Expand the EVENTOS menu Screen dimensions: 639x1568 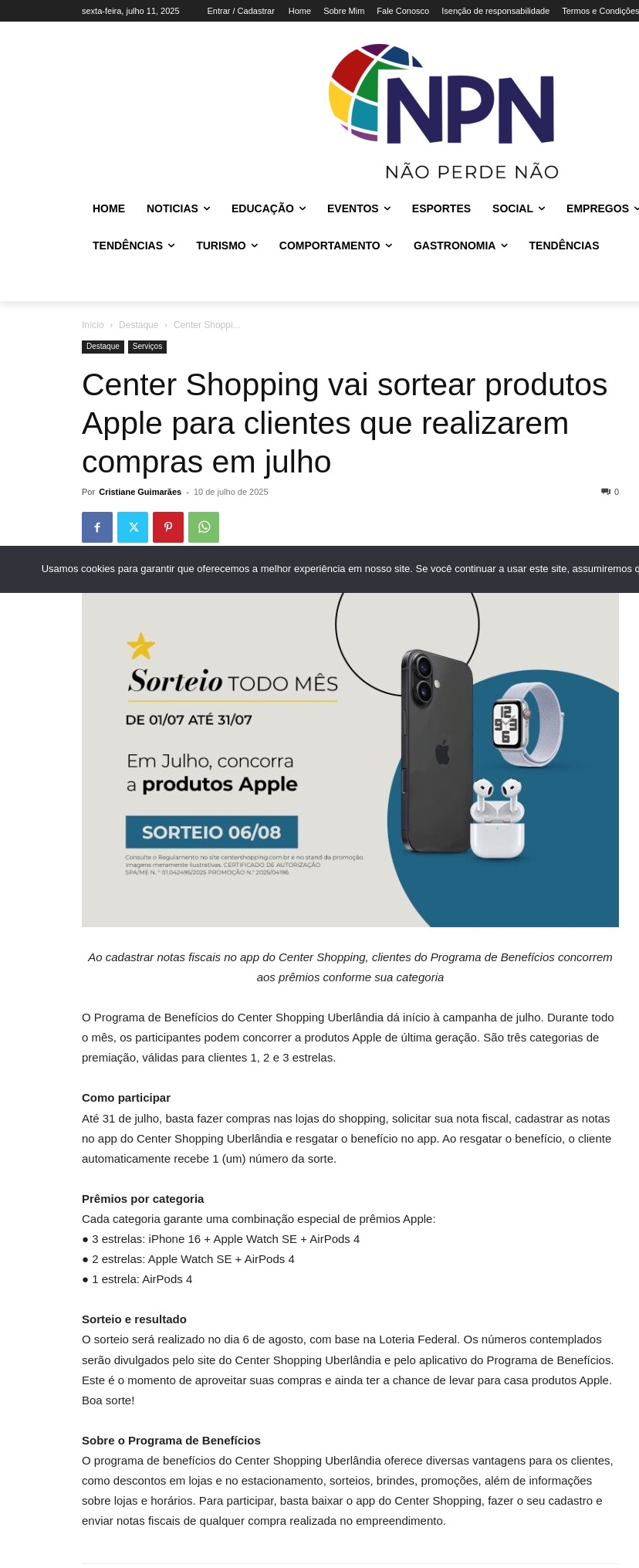[x=359, y=208]
